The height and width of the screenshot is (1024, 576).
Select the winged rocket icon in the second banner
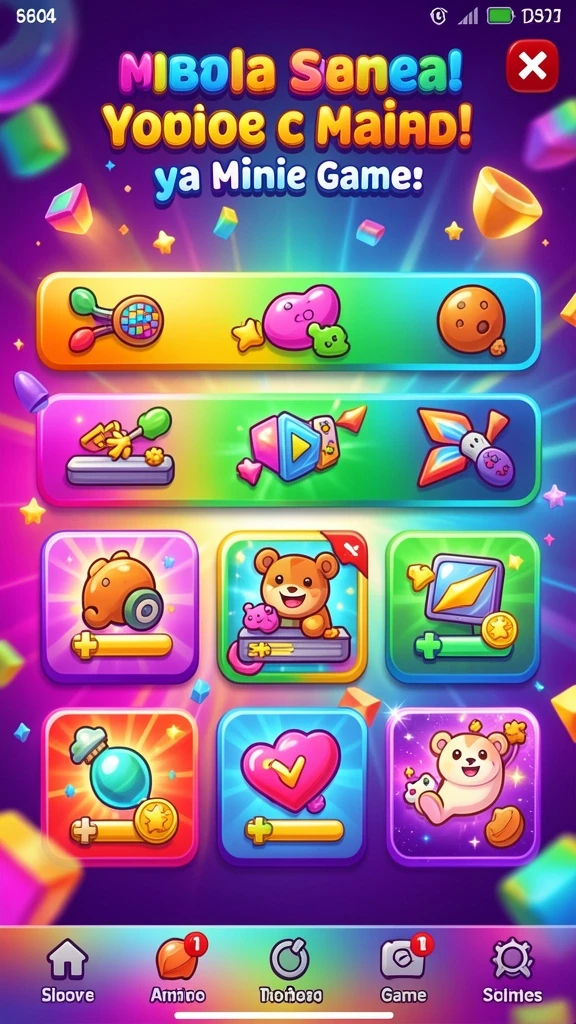(466, 447)
